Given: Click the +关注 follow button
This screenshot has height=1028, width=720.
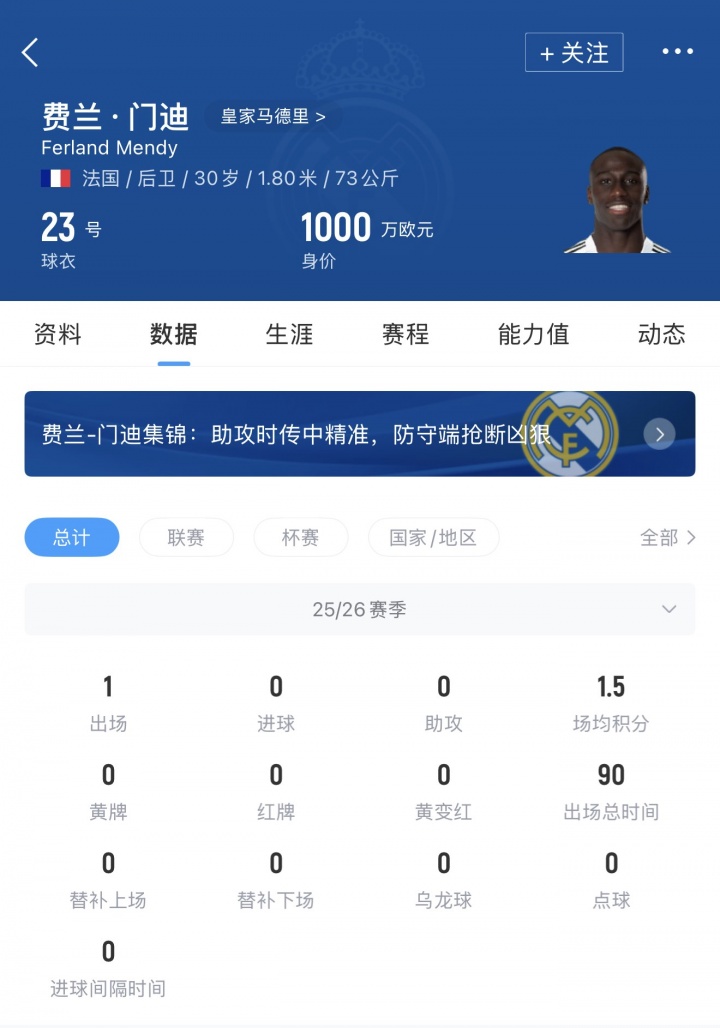Looking at the screenshot, I should coord(574,52).
